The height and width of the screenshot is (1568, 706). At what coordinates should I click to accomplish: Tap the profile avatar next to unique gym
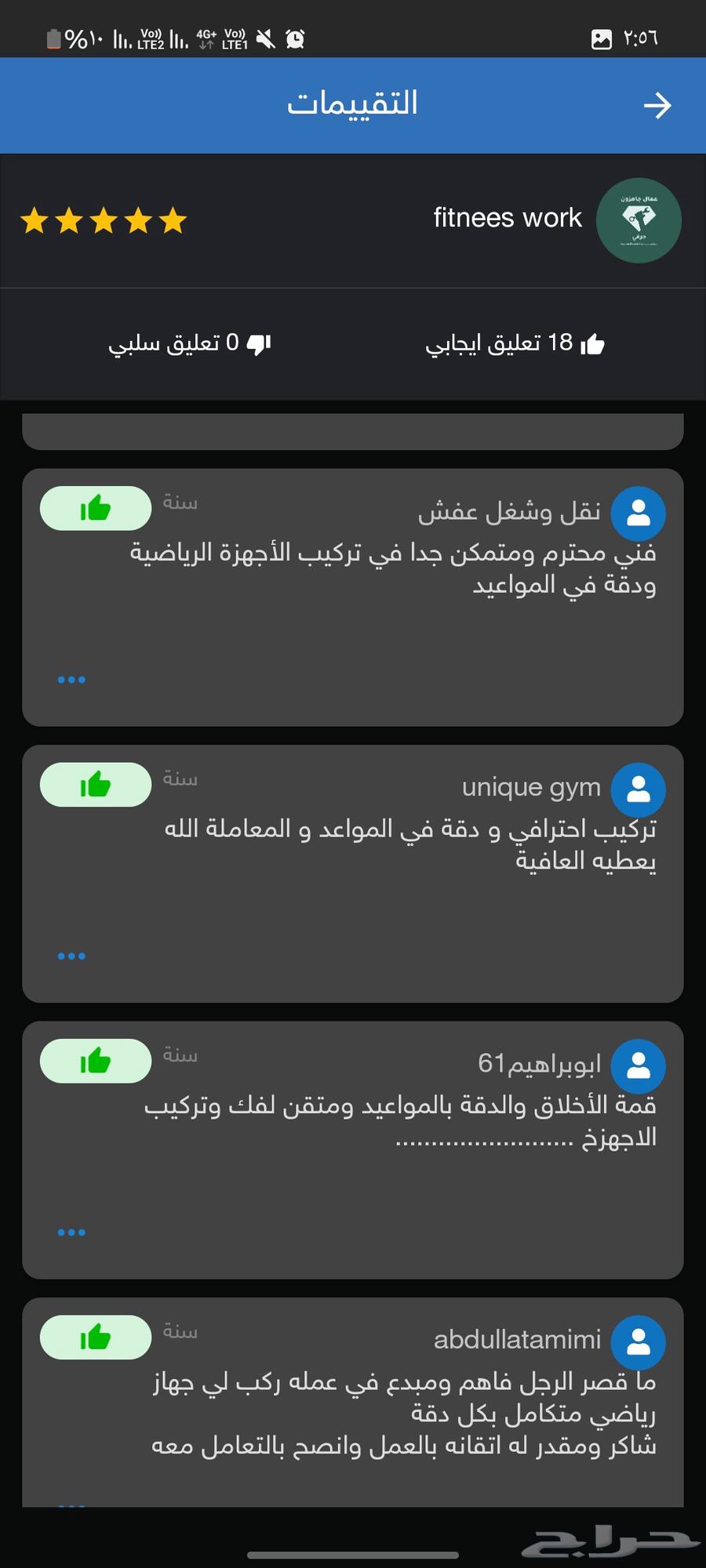pos(638,790)
